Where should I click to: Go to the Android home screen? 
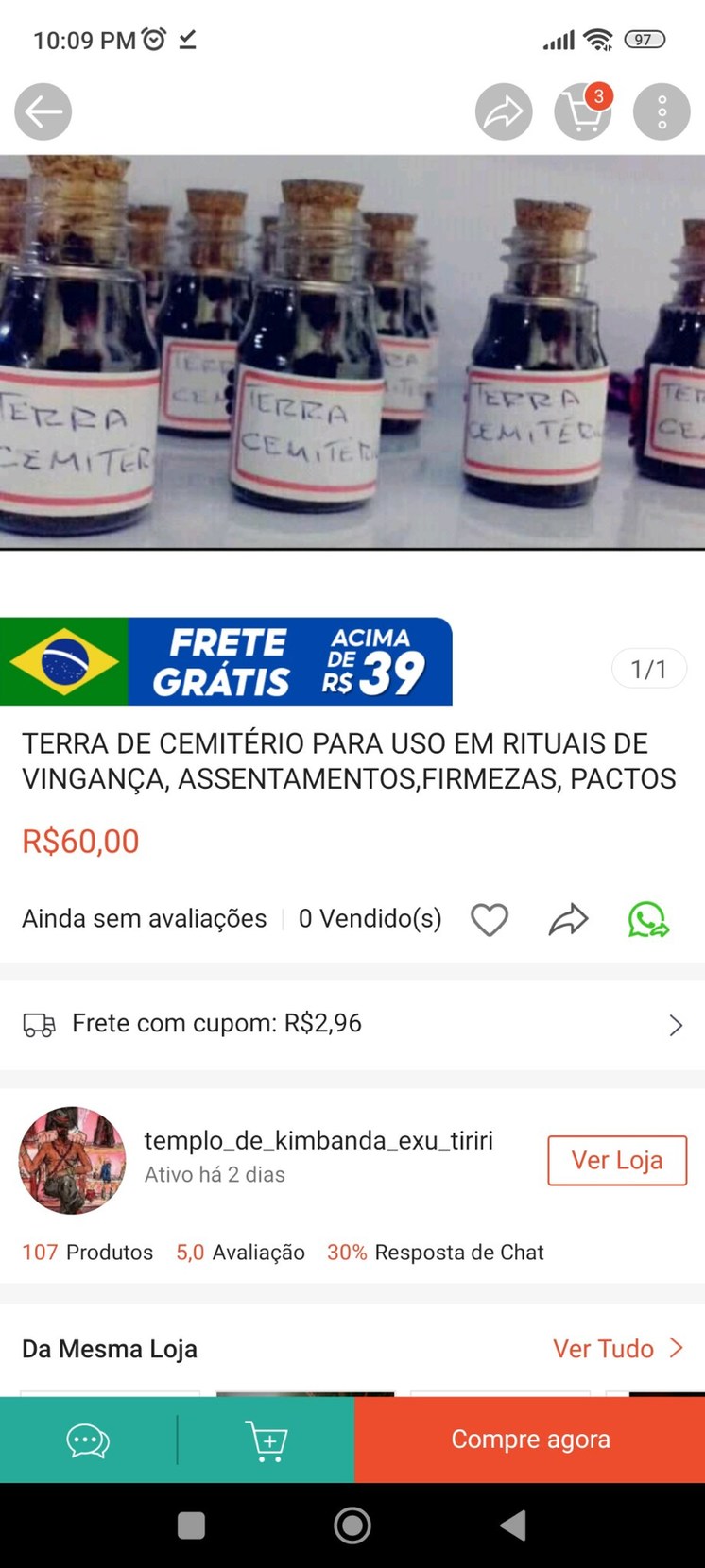(x=352, y=1525)
